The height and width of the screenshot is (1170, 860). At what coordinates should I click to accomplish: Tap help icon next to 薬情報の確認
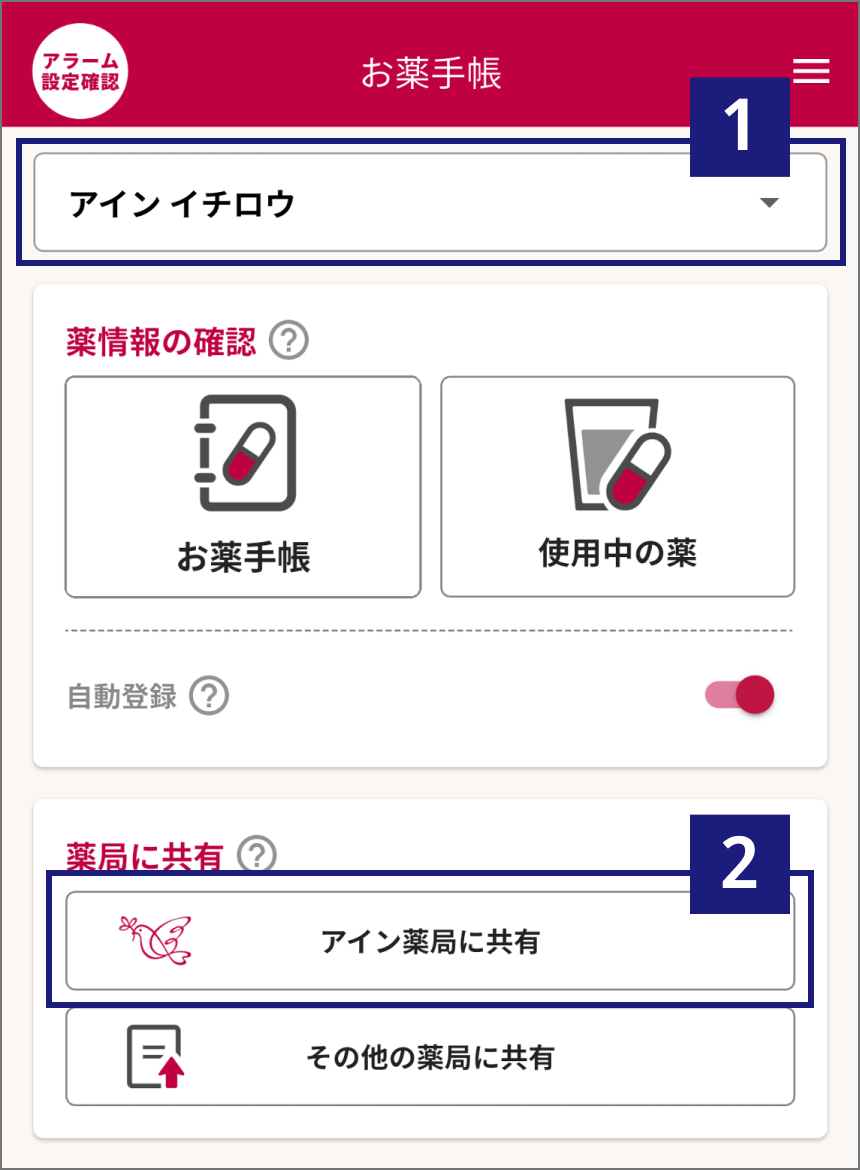pyautogui.click(x=289, y=342)
